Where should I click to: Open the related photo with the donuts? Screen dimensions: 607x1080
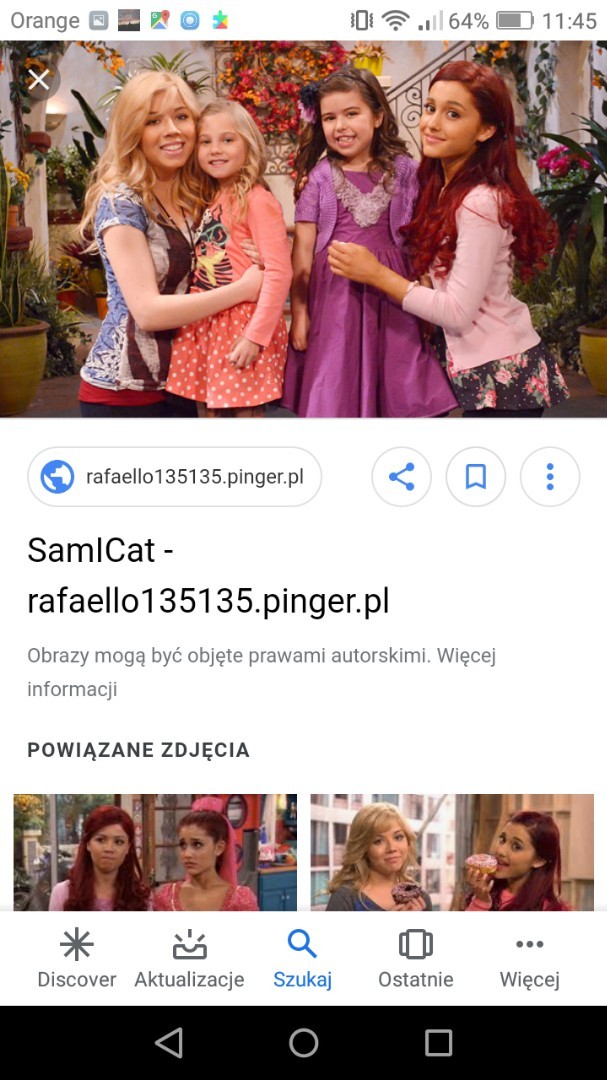(x=452, y=850)
